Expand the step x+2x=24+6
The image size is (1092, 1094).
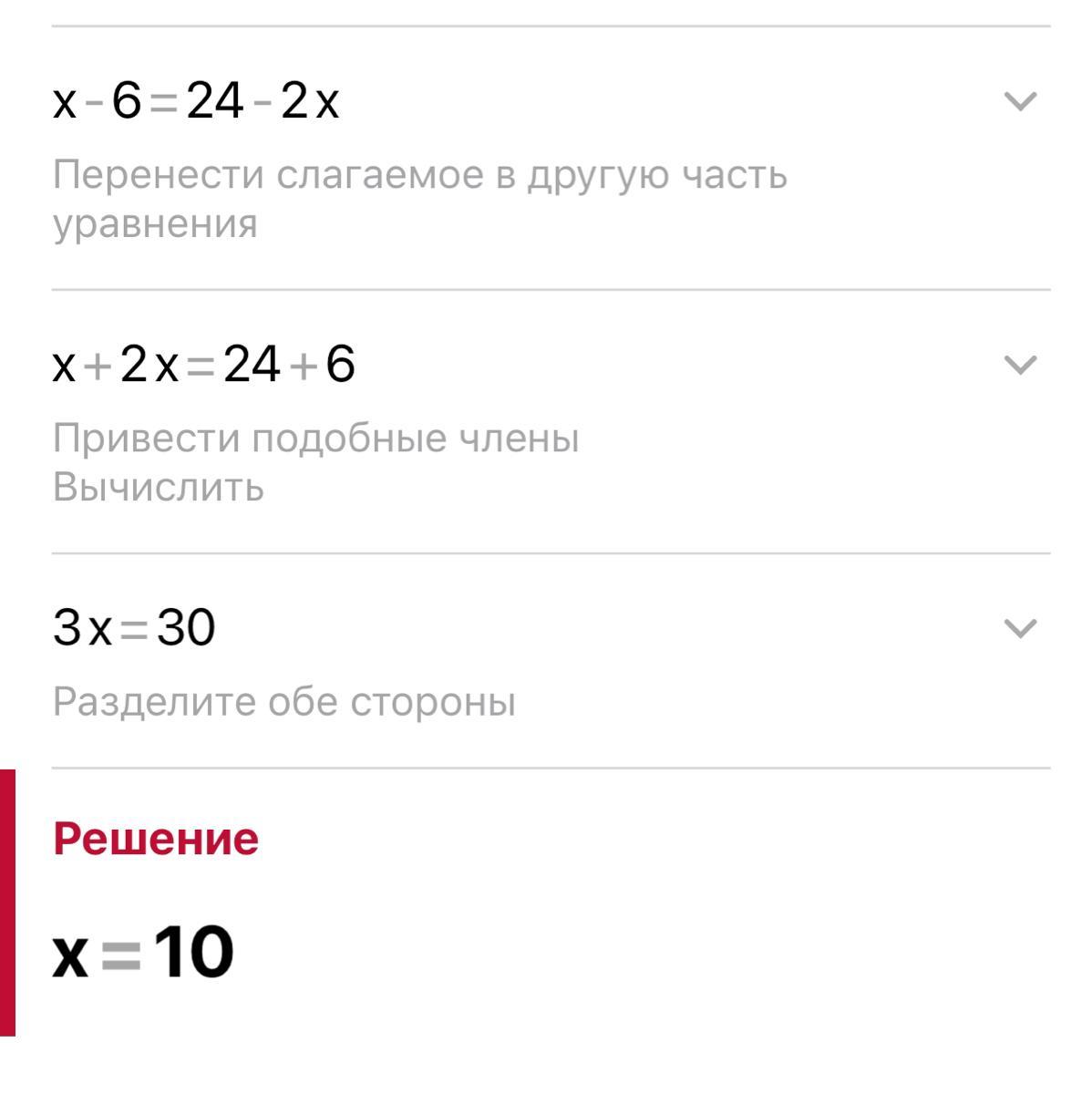pos(1019,365)
